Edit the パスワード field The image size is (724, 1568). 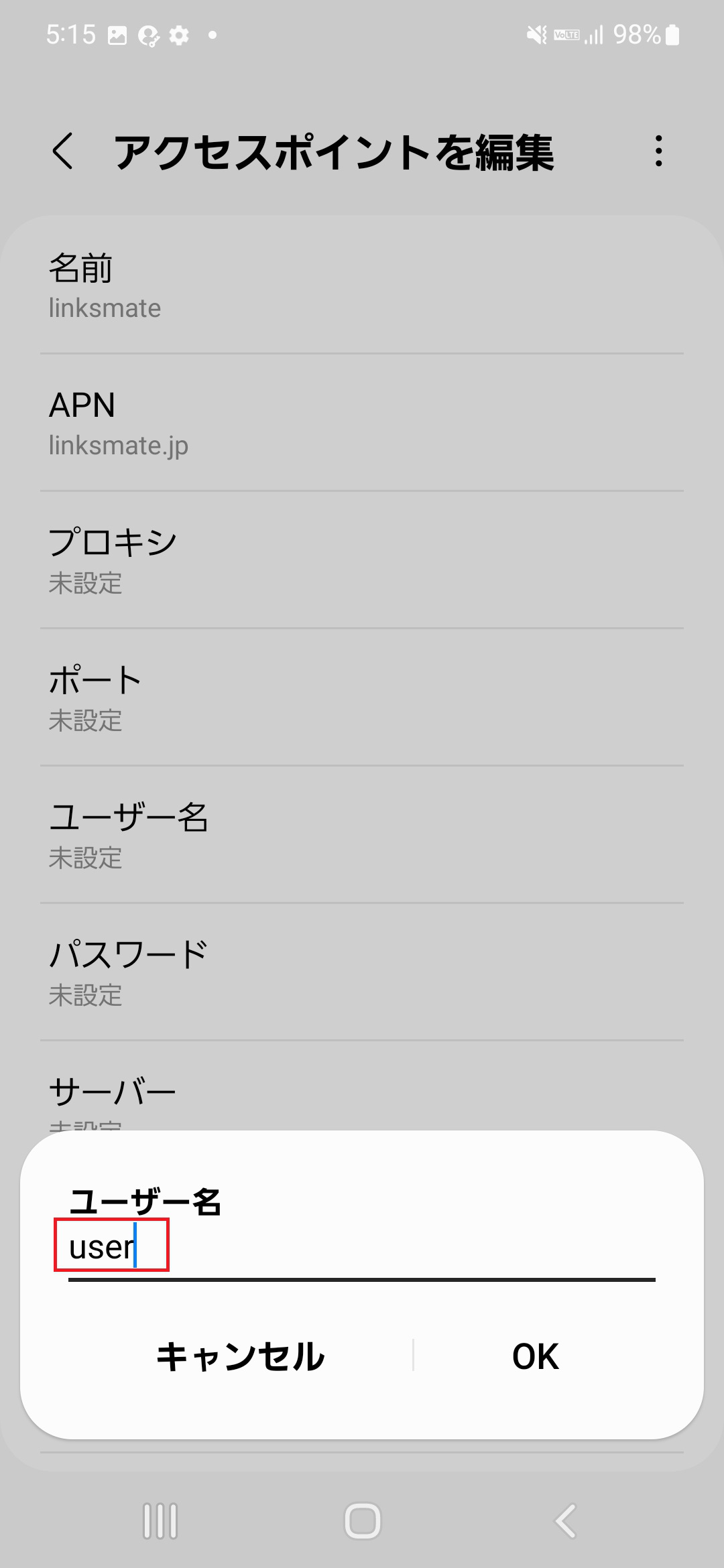tap(362, 972)
